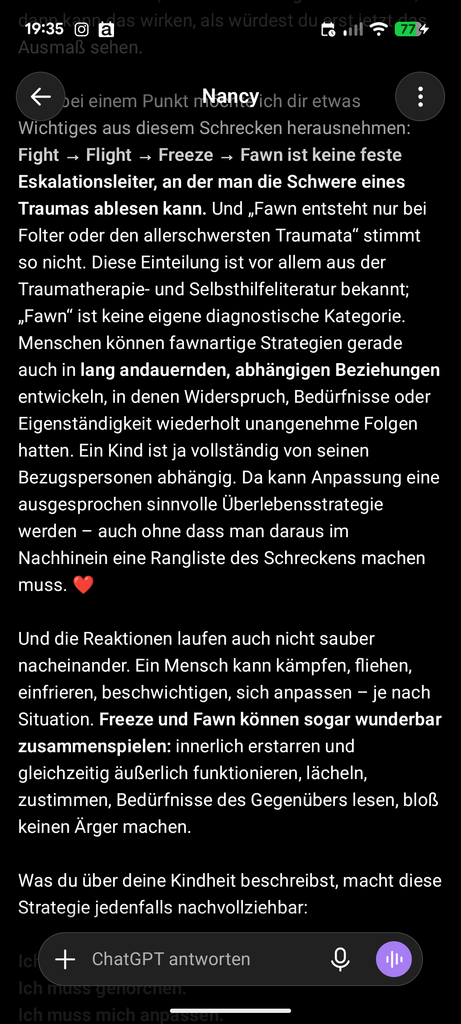The width and height of the screenshot is (461, 1024).
Task: Go back using the arrow button
Action: 40,97
